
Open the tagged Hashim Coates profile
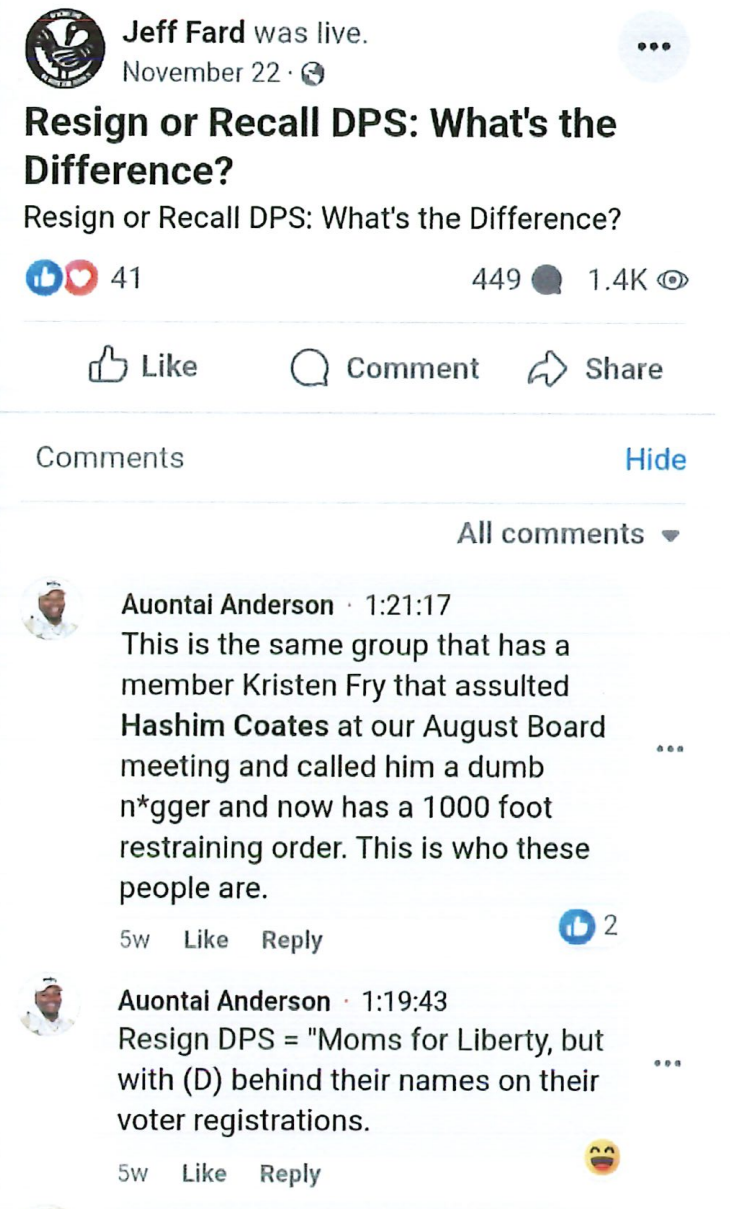coord(224,726)
